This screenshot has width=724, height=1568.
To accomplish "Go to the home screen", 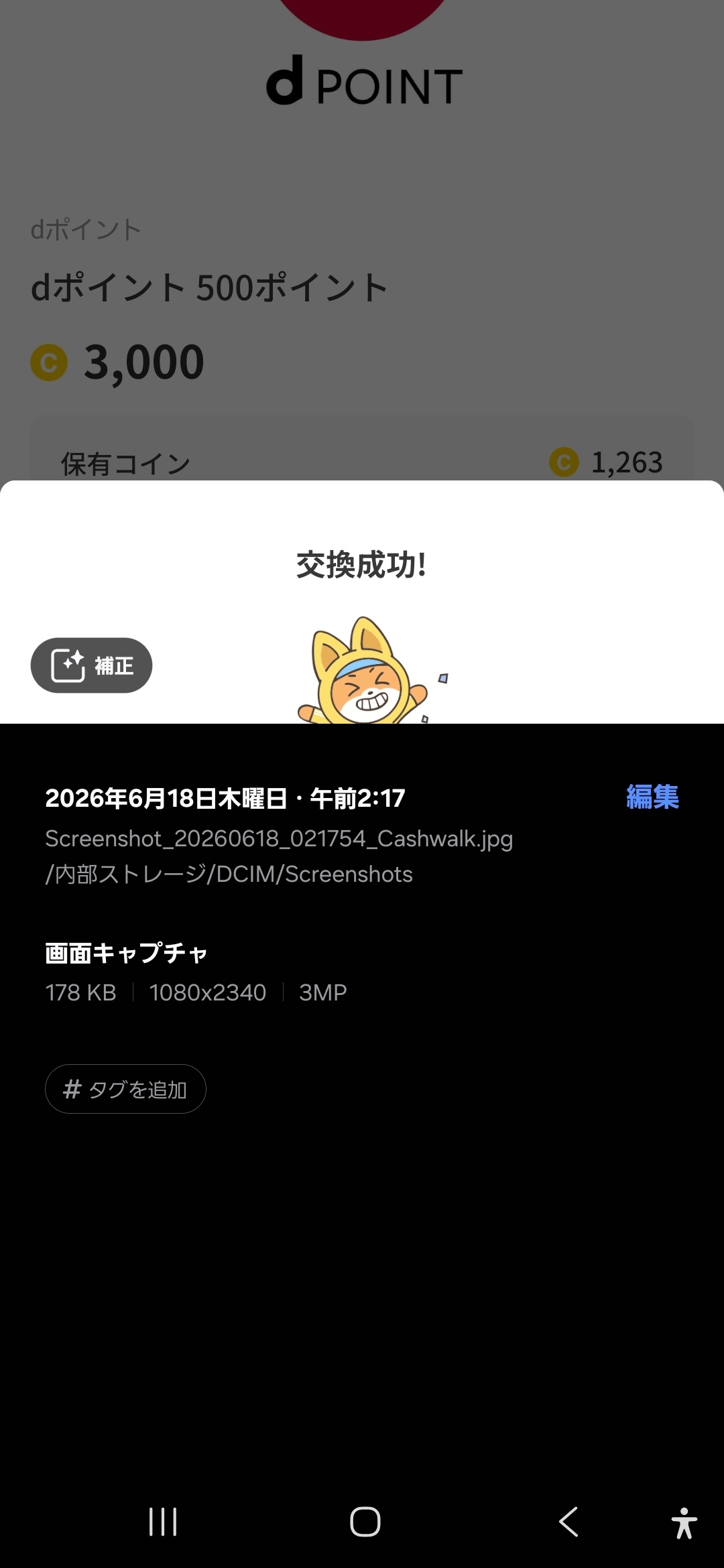I will [365, 1522].
